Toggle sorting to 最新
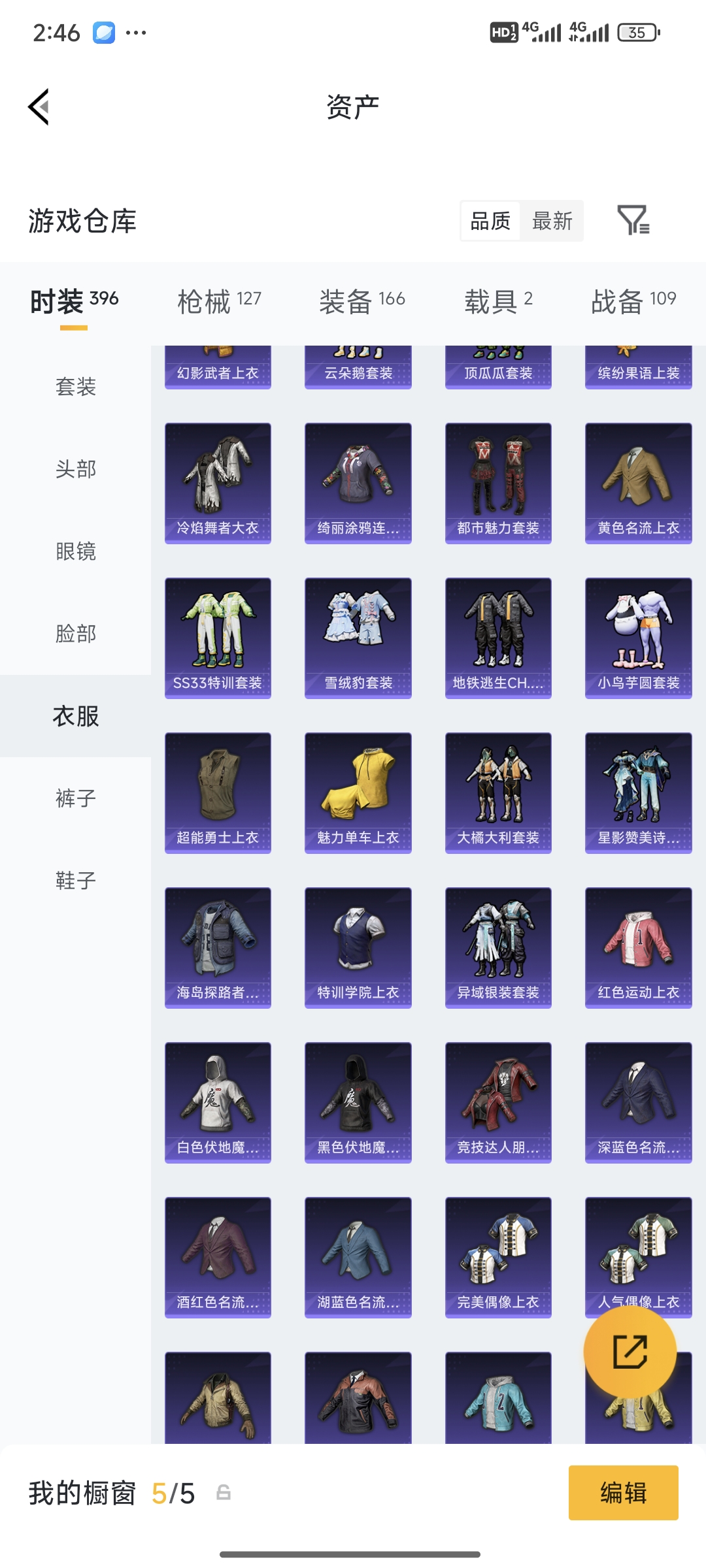Screen dimensions: 706x1568 pyautogui.click(x=552, y=221)
